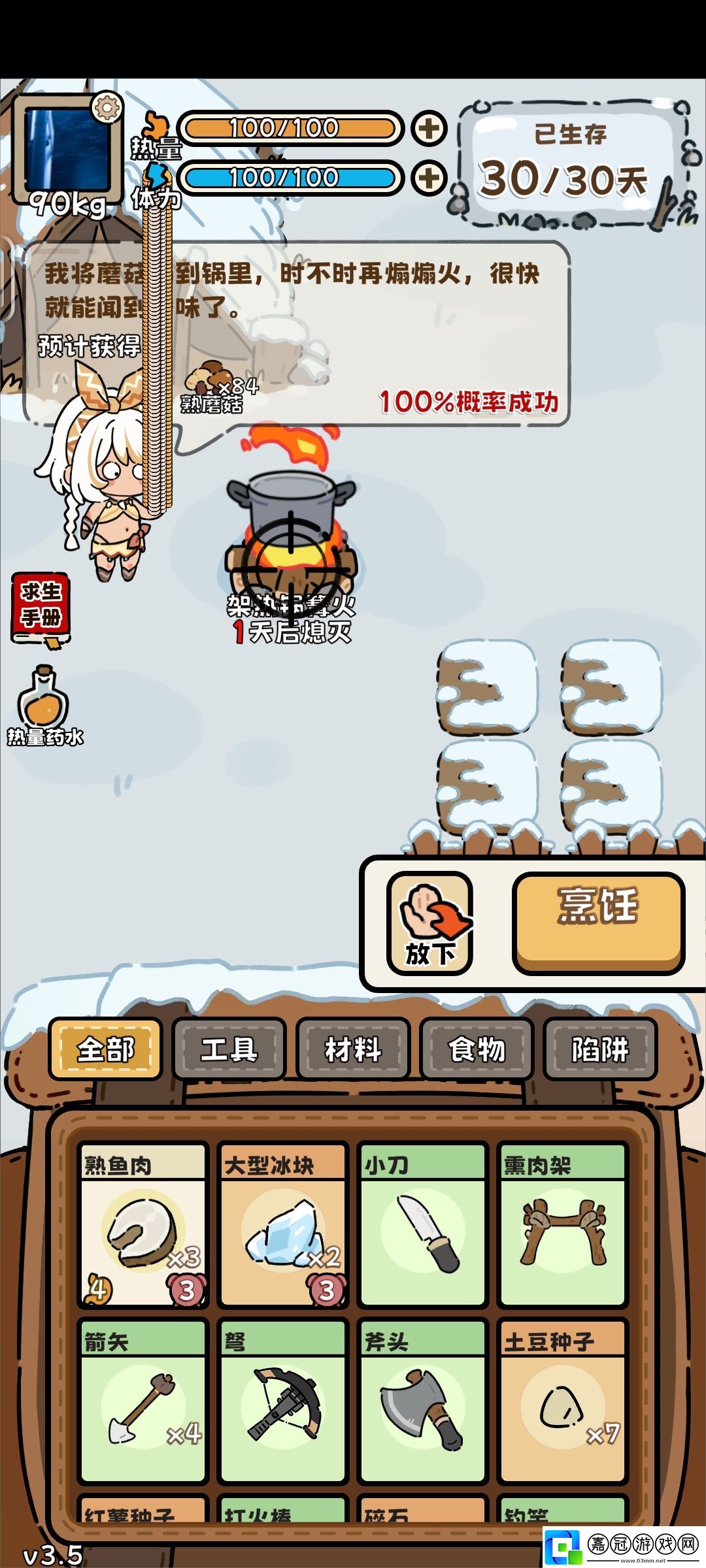Select the 大型冰块 large ice block

tap(282, 1225)
